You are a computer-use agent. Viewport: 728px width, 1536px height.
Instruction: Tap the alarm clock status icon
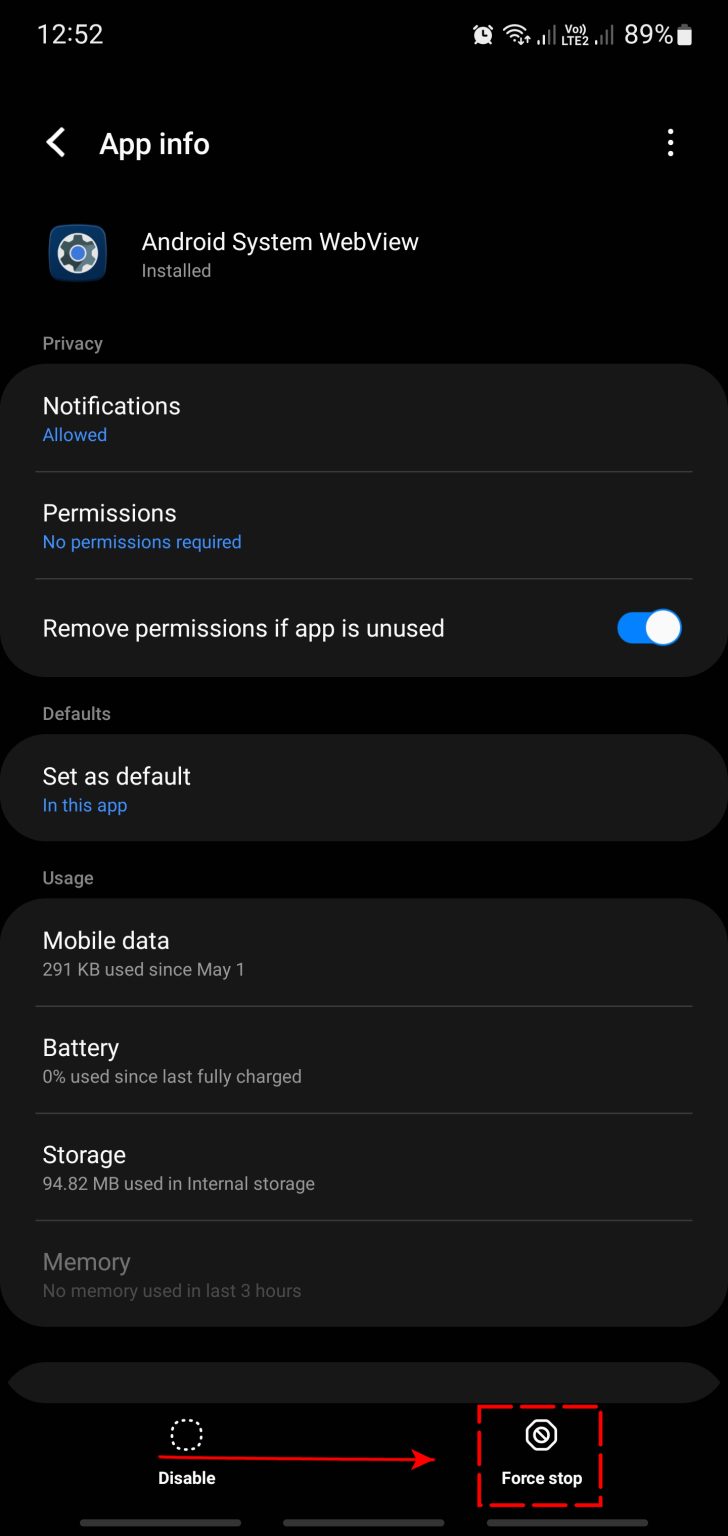tap(481, 33)
